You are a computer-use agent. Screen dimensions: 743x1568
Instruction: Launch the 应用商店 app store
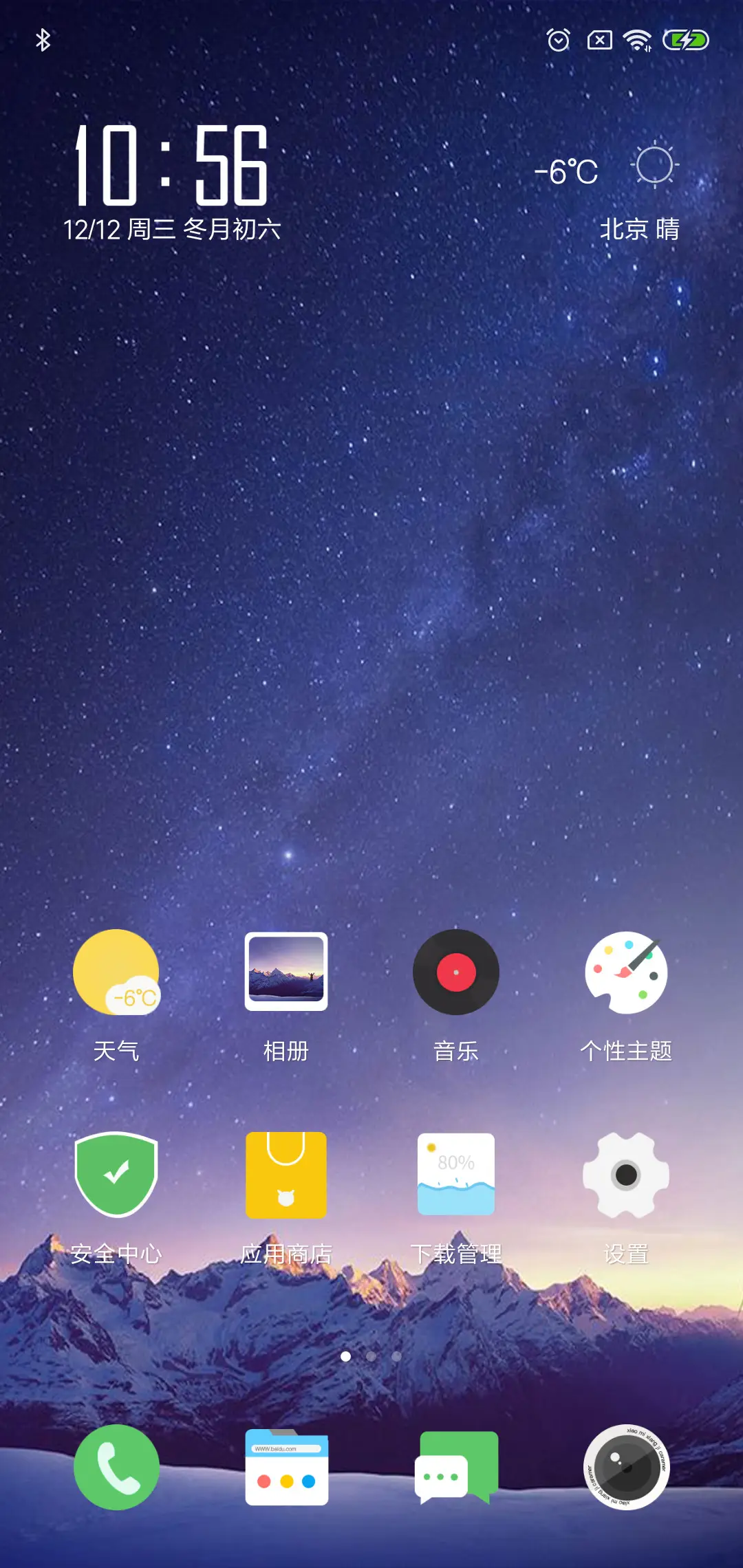[285, 1176]
